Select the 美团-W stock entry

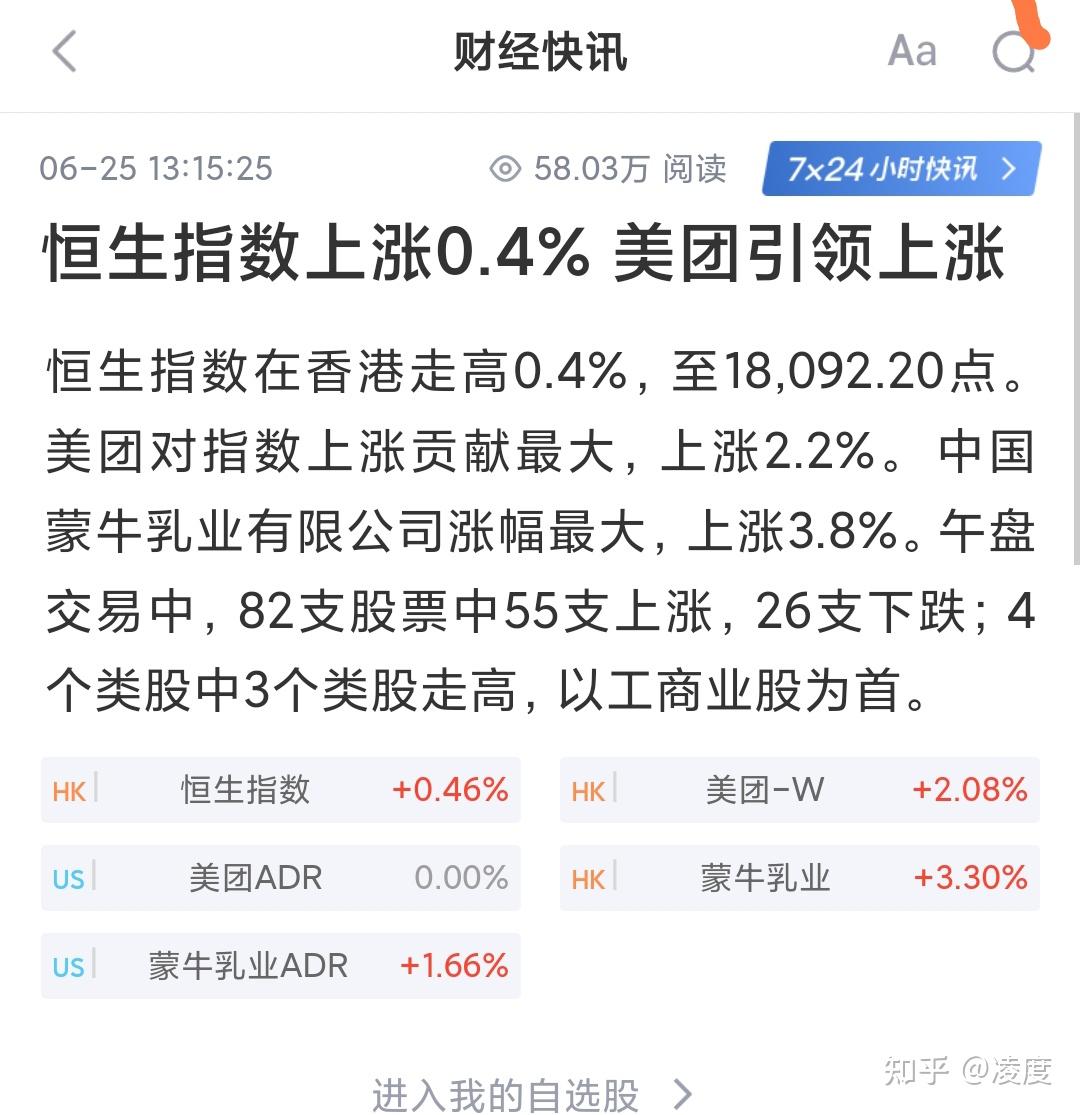[x=800, y=790]
